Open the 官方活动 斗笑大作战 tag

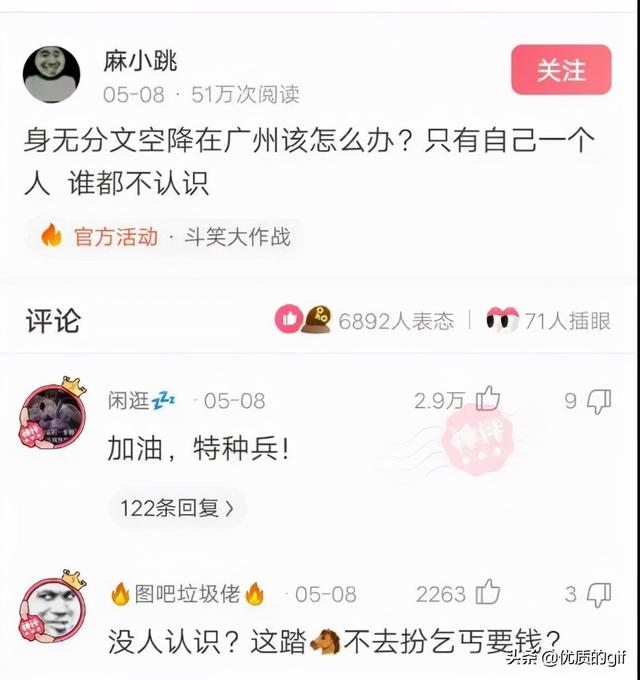[165, 237]
